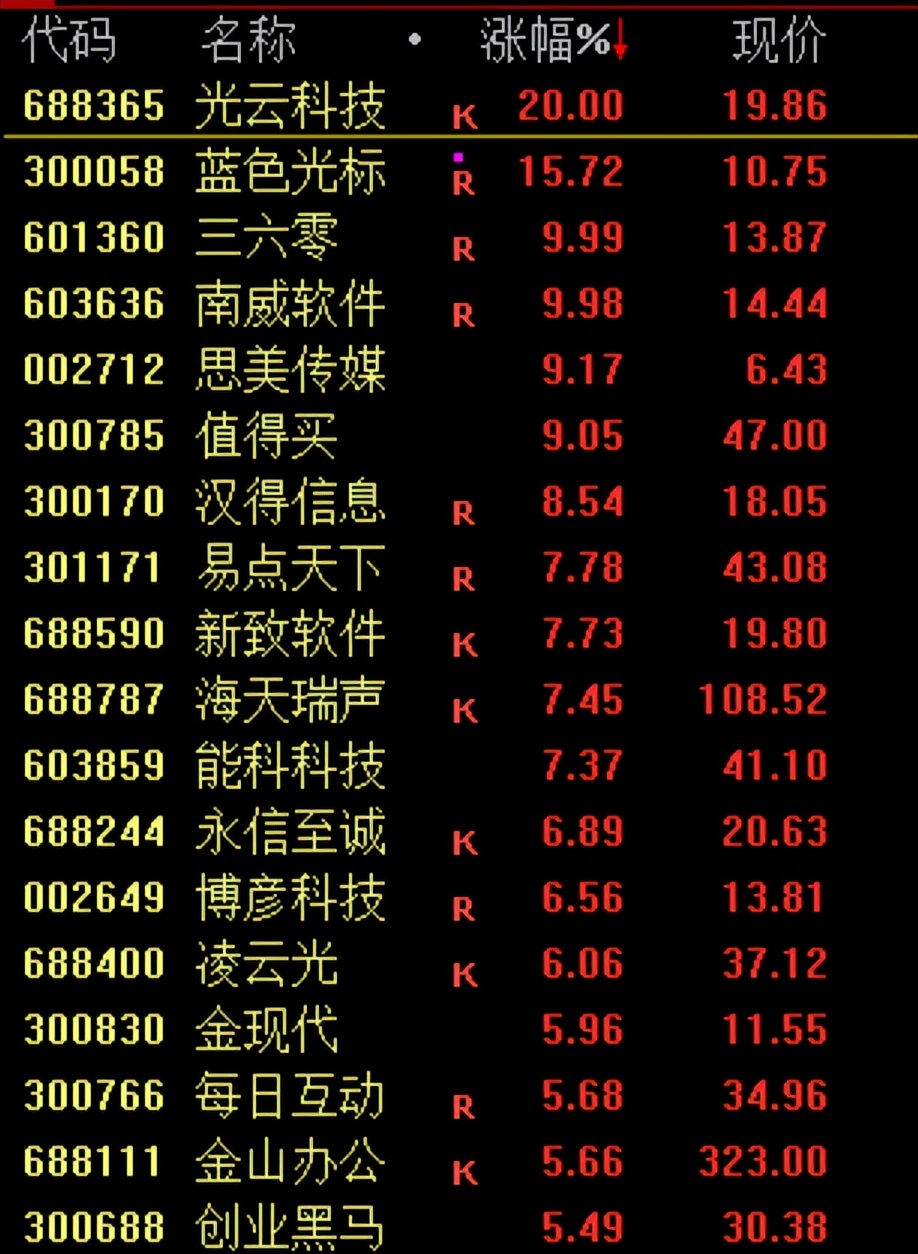
Task: View the 值得买 stock row
Action: click(267, 436)
